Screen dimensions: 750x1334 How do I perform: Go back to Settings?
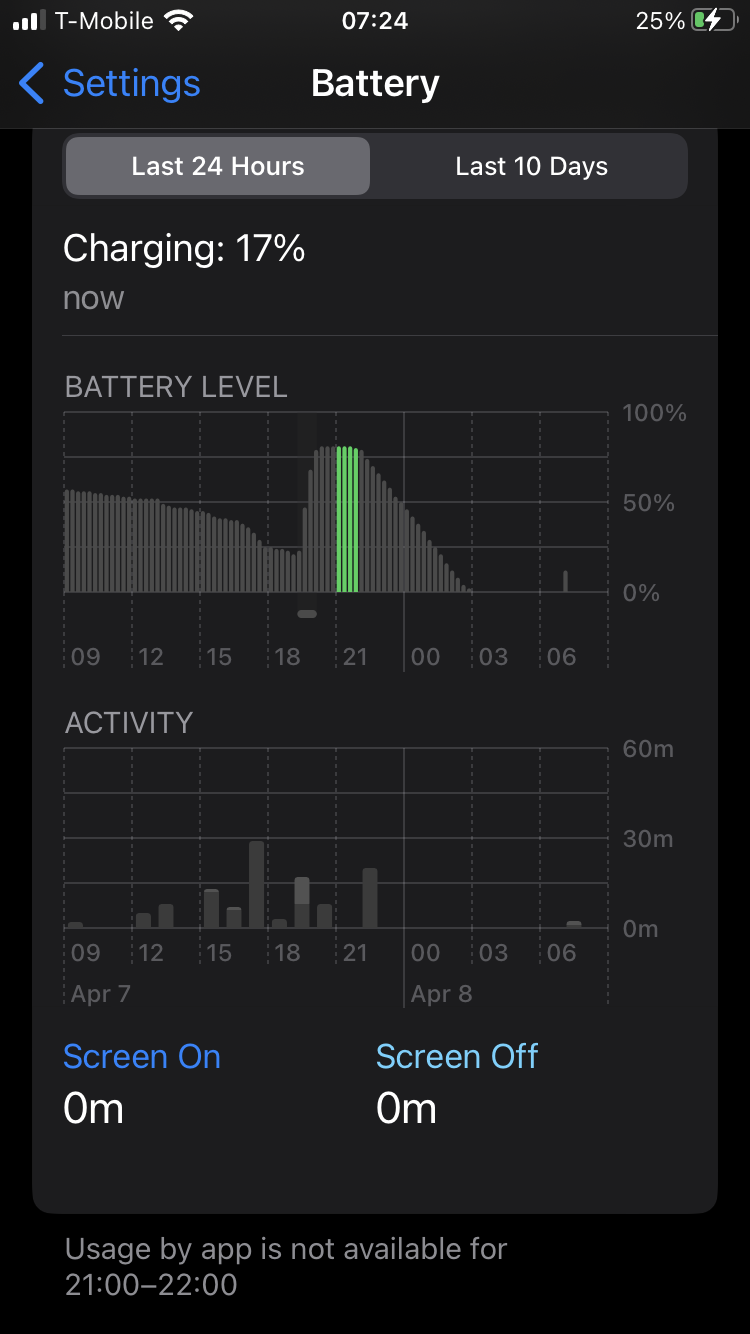pyautogui.click(x=110, y=84)
